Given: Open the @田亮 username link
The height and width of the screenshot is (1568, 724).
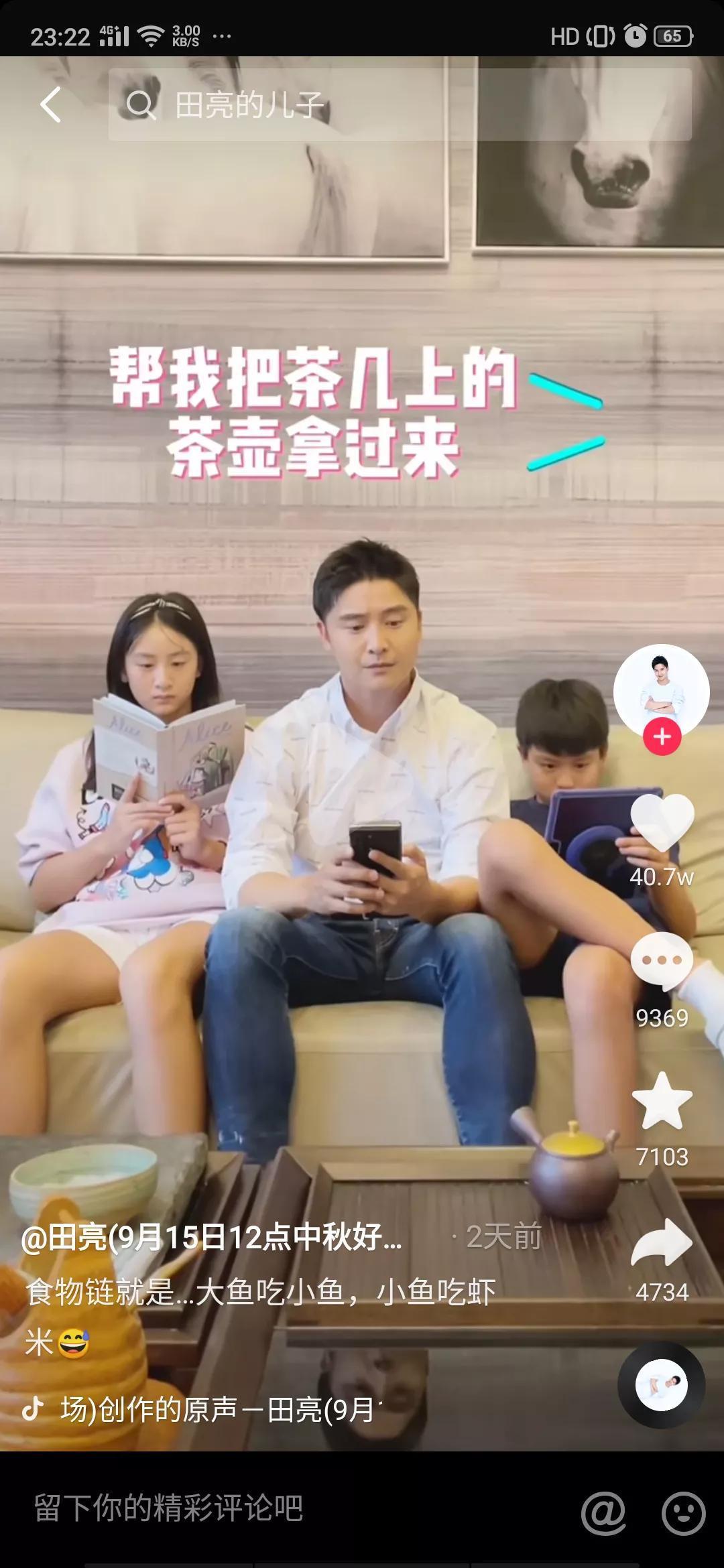Looking at the screenshot, I should pos(212,1237).
